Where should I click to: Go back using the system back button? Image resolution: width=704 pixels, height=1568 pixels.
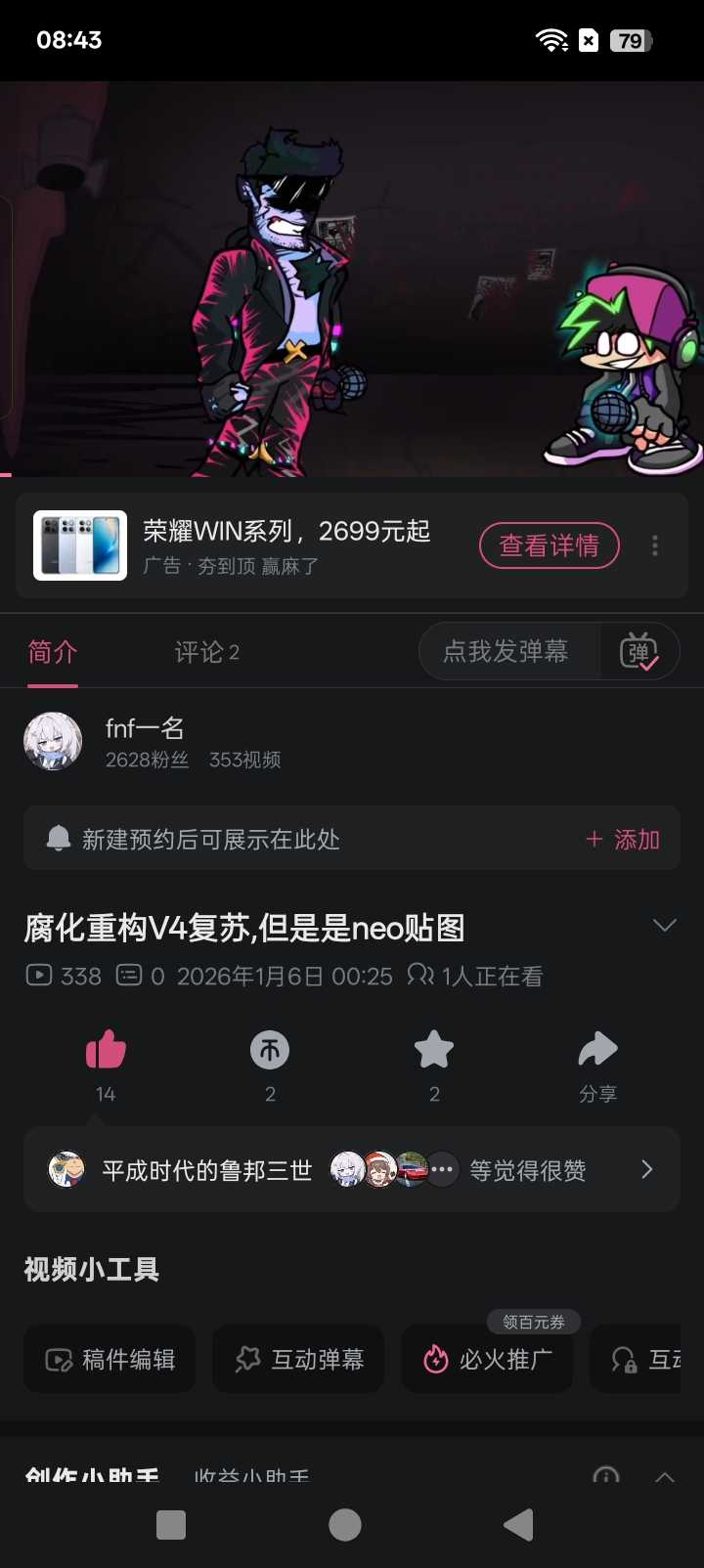(518, 1524)
